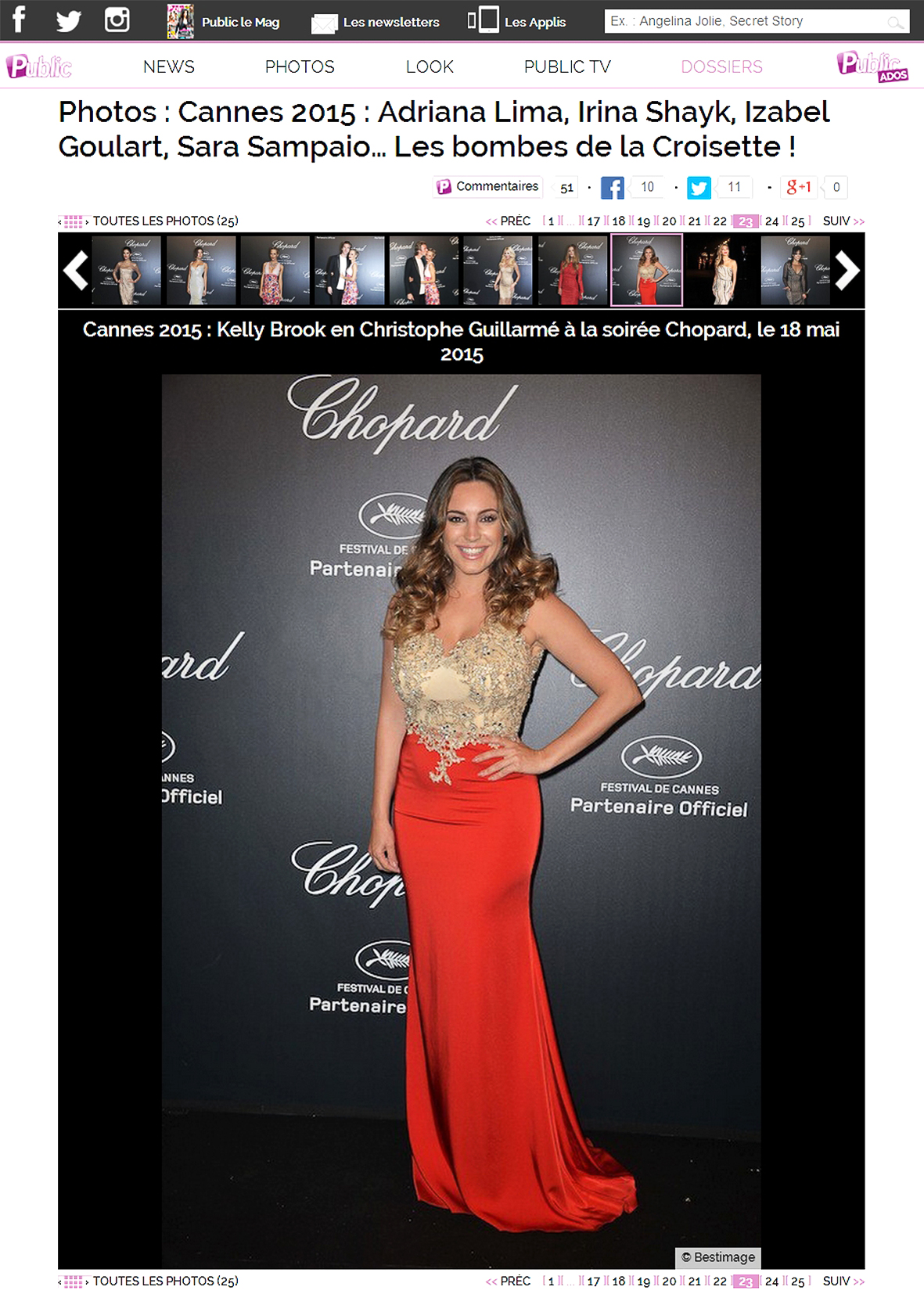This screenshot has height=1294, width=924.
Task: Recommend with Google +1
Action: coord(799,187)
